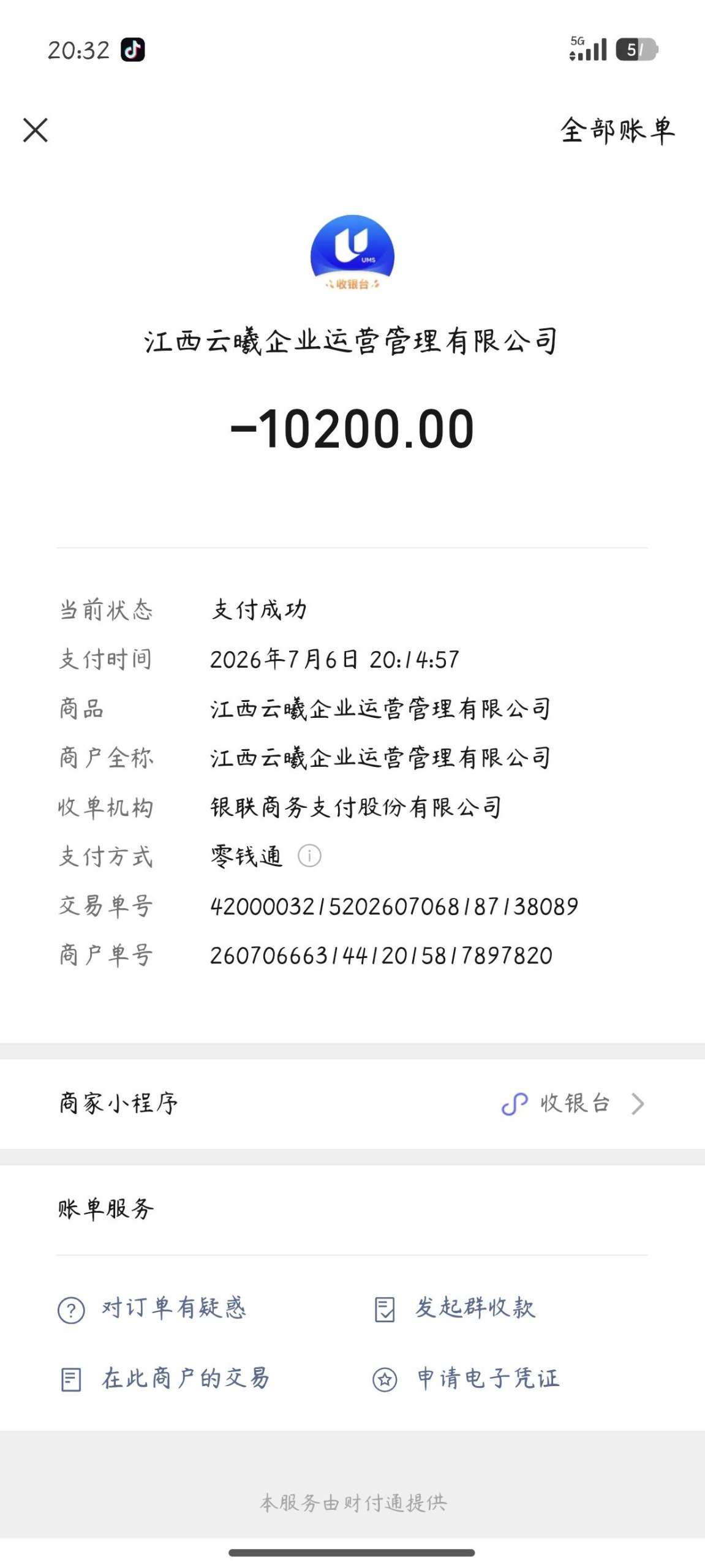Open the 收银台 merchant mini program
Viewport: 705px width, 1568px height.
tap(352, 1104)
